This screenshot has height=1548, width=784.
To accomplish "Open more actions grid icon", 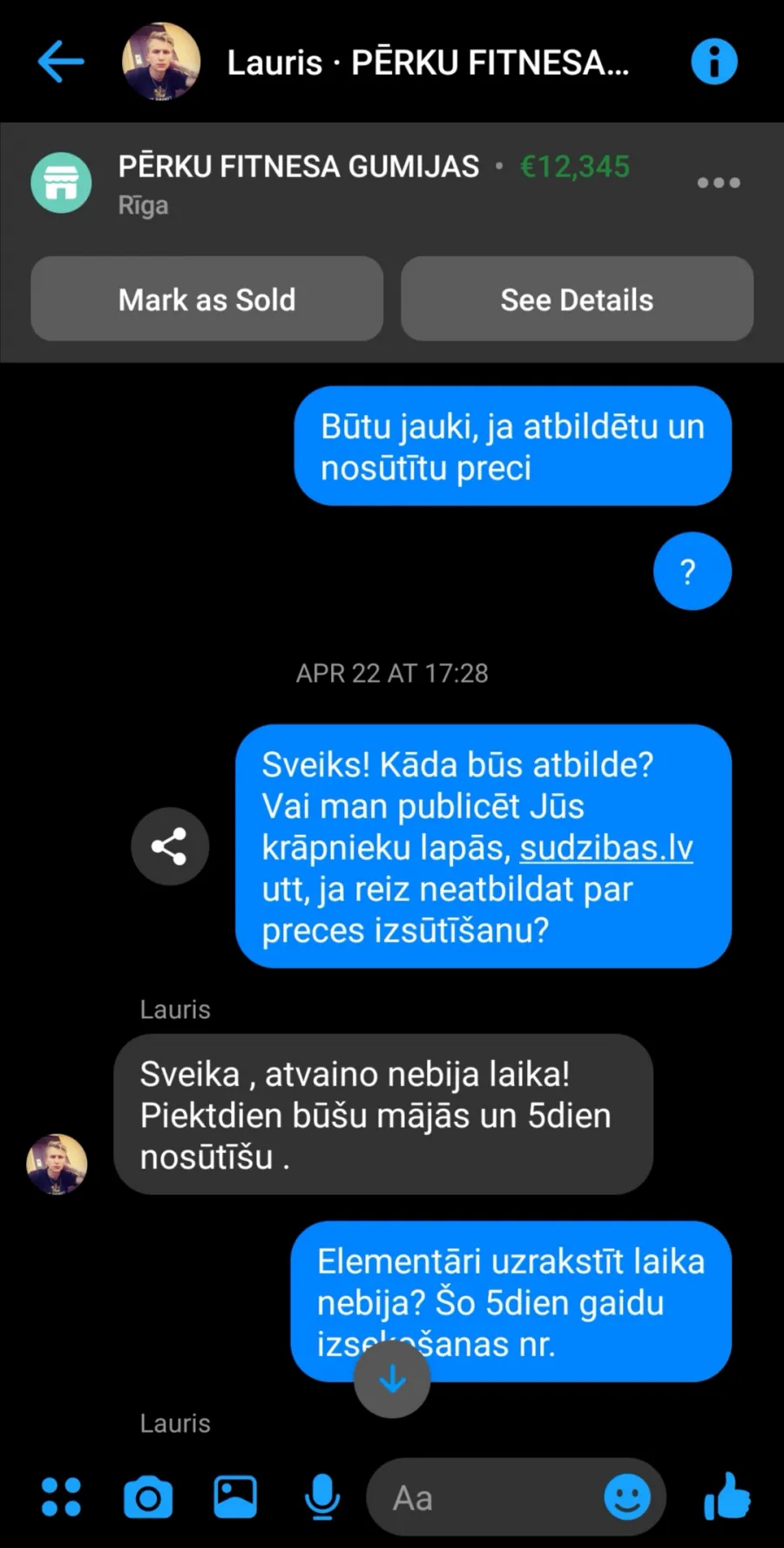I will (61, 1497).
